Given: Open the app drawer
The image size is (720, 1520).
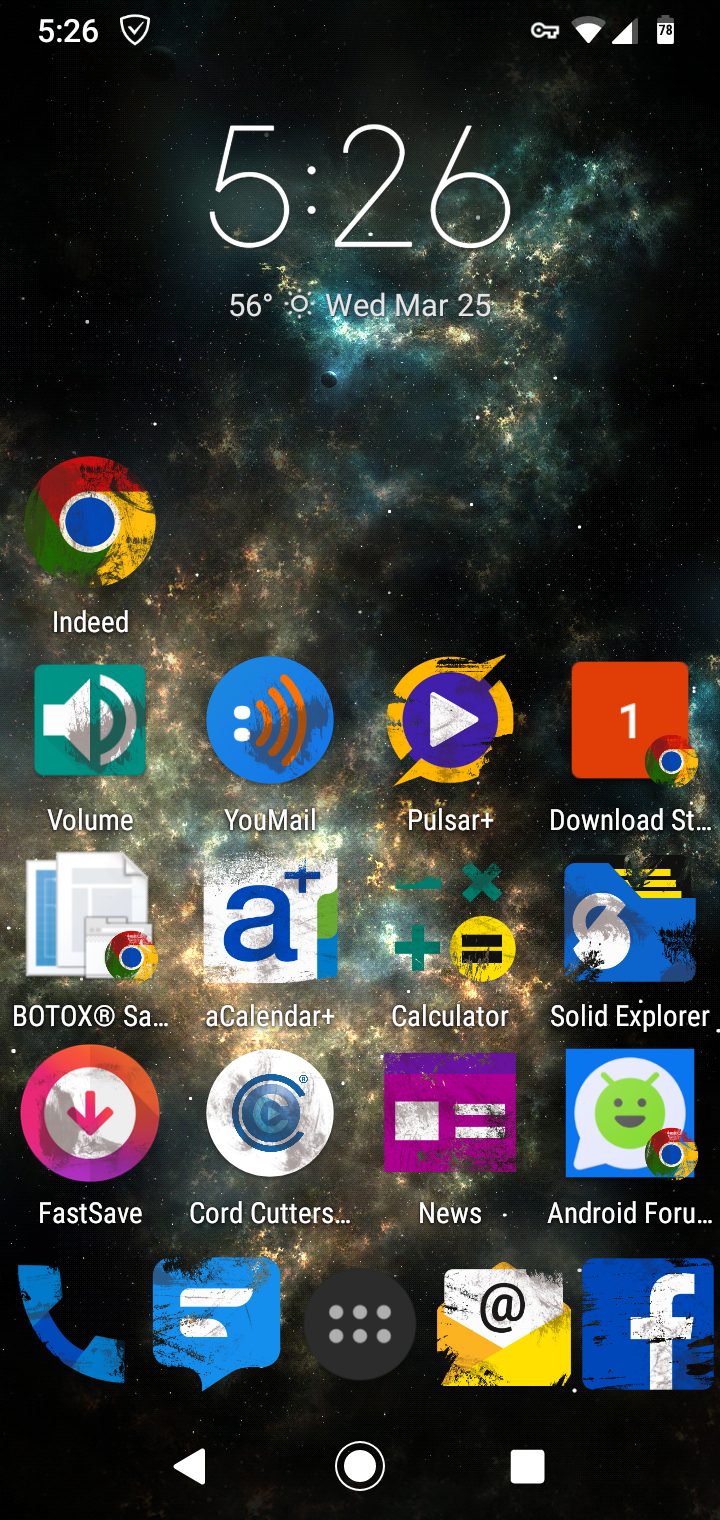Looking at the screenshot, I should 360,1324.
